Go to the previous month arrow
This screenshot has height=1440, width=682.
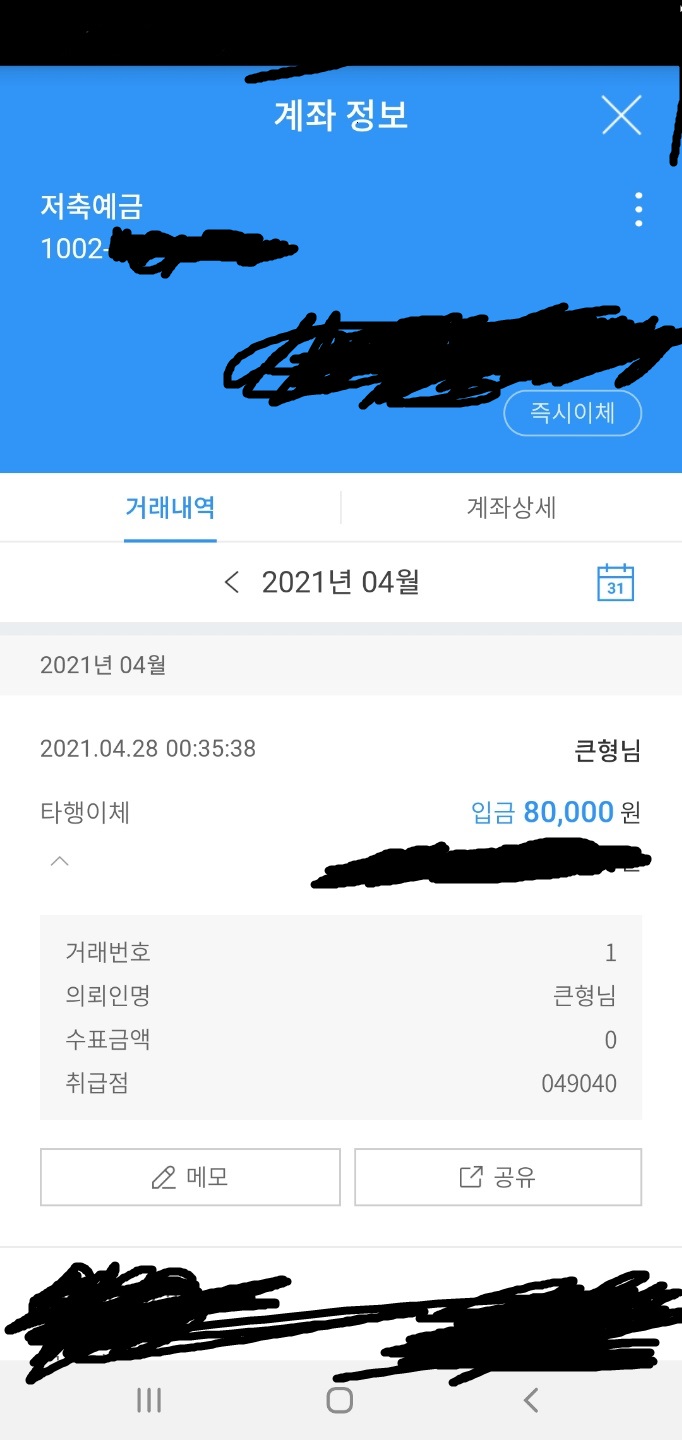tap(232, 582)
